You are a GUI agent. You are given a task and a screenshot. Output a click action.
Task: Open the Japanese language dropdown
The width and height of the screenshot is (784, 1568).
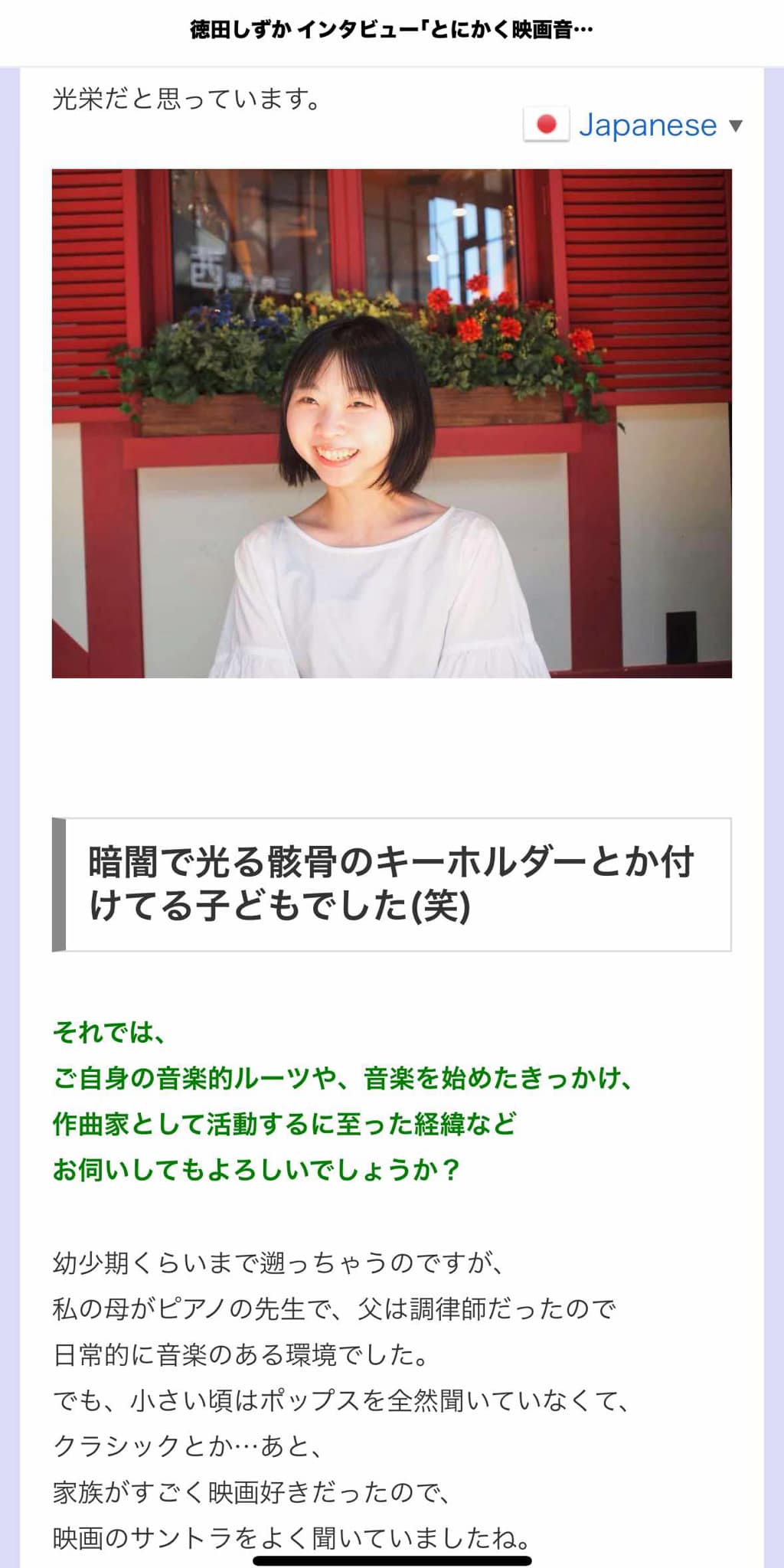(633, 125)
